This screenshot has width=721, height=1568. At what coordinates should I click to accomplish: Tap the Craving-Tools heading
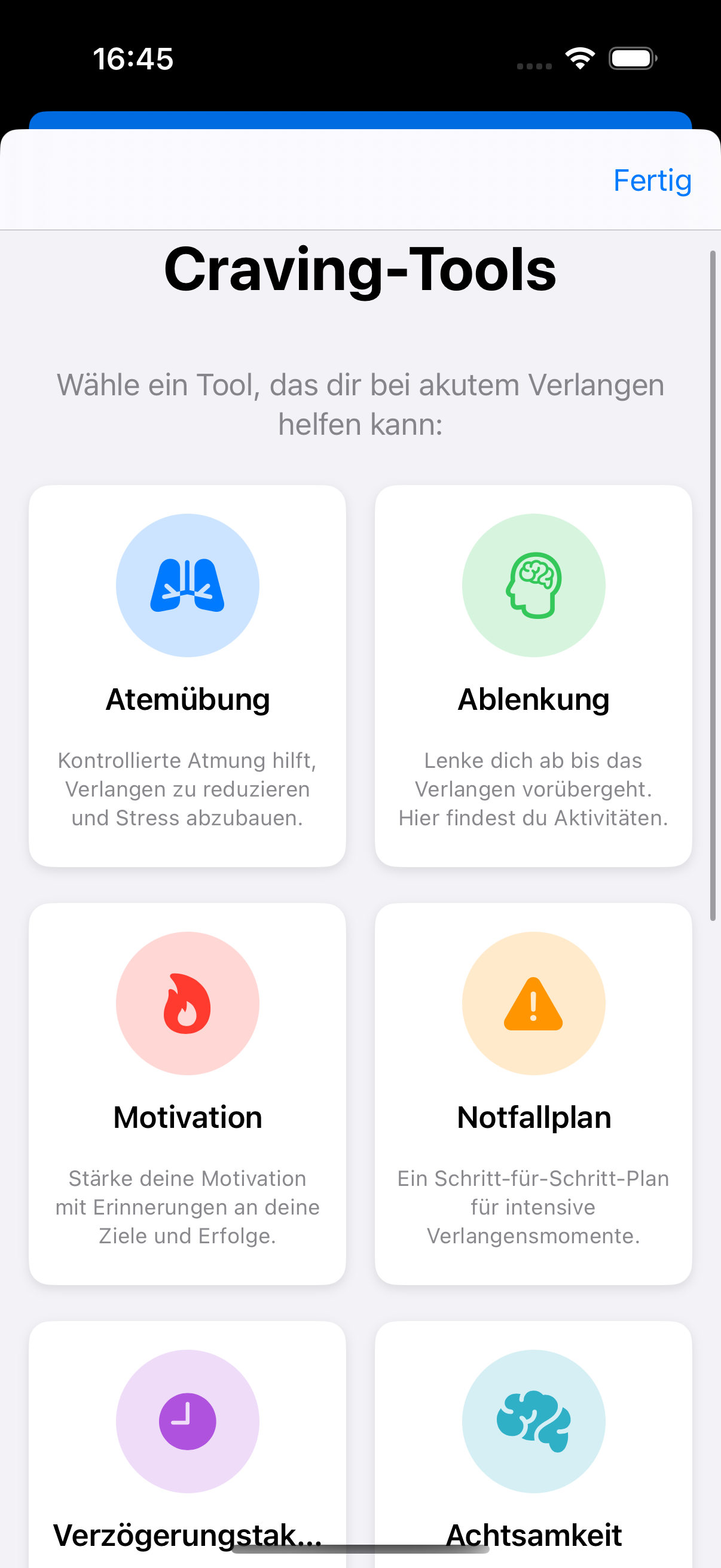pyautogui.click(x=360, y=273)
